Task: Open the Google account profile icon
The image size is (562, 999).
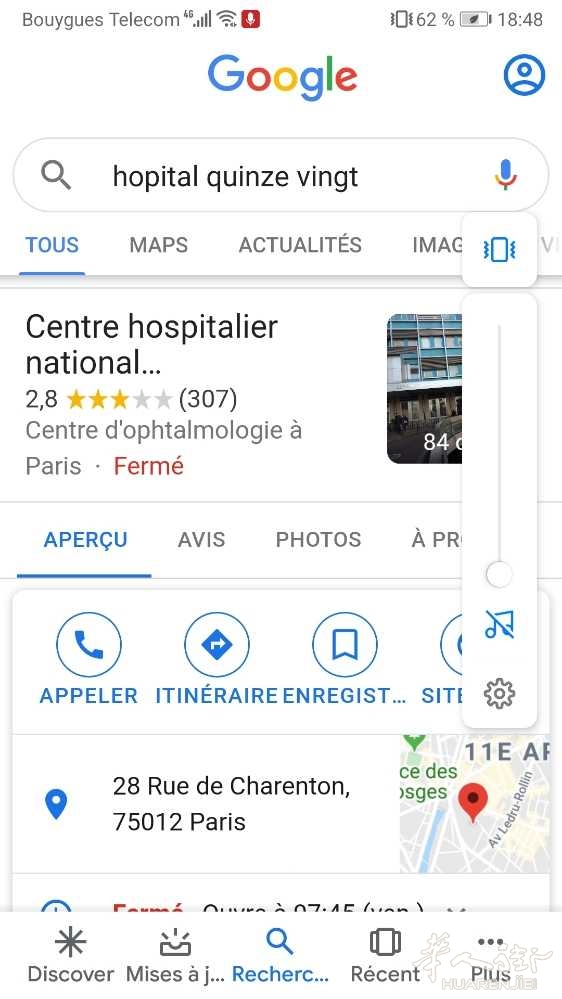Action: (524, 75)
